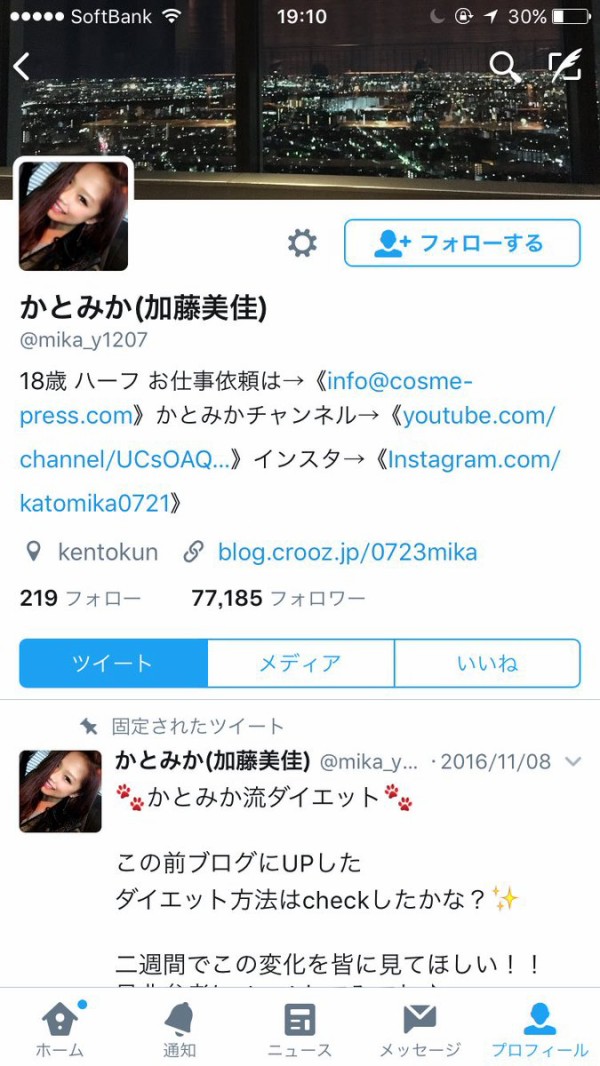Switch to the メディア tab

point(300,663)
